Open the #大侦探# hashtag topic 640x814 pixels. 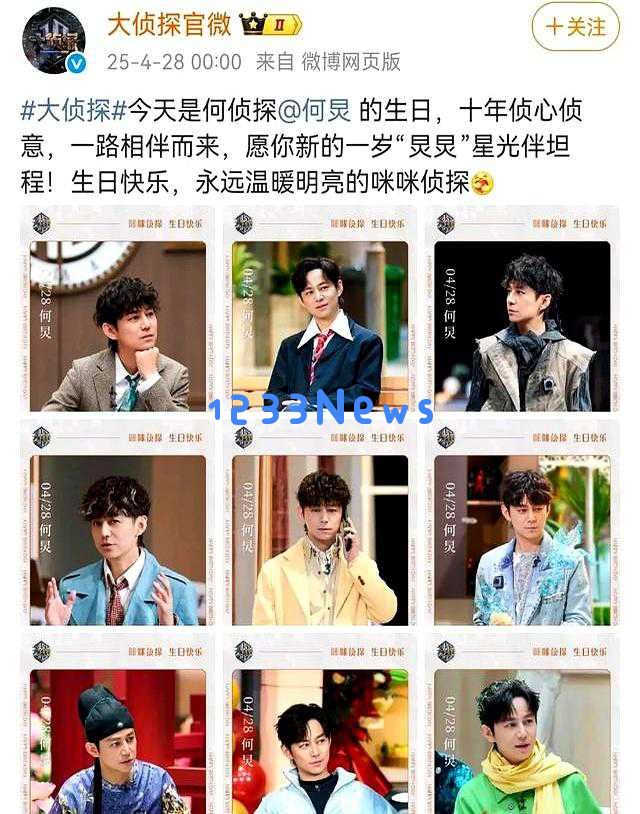click(73, 110)
